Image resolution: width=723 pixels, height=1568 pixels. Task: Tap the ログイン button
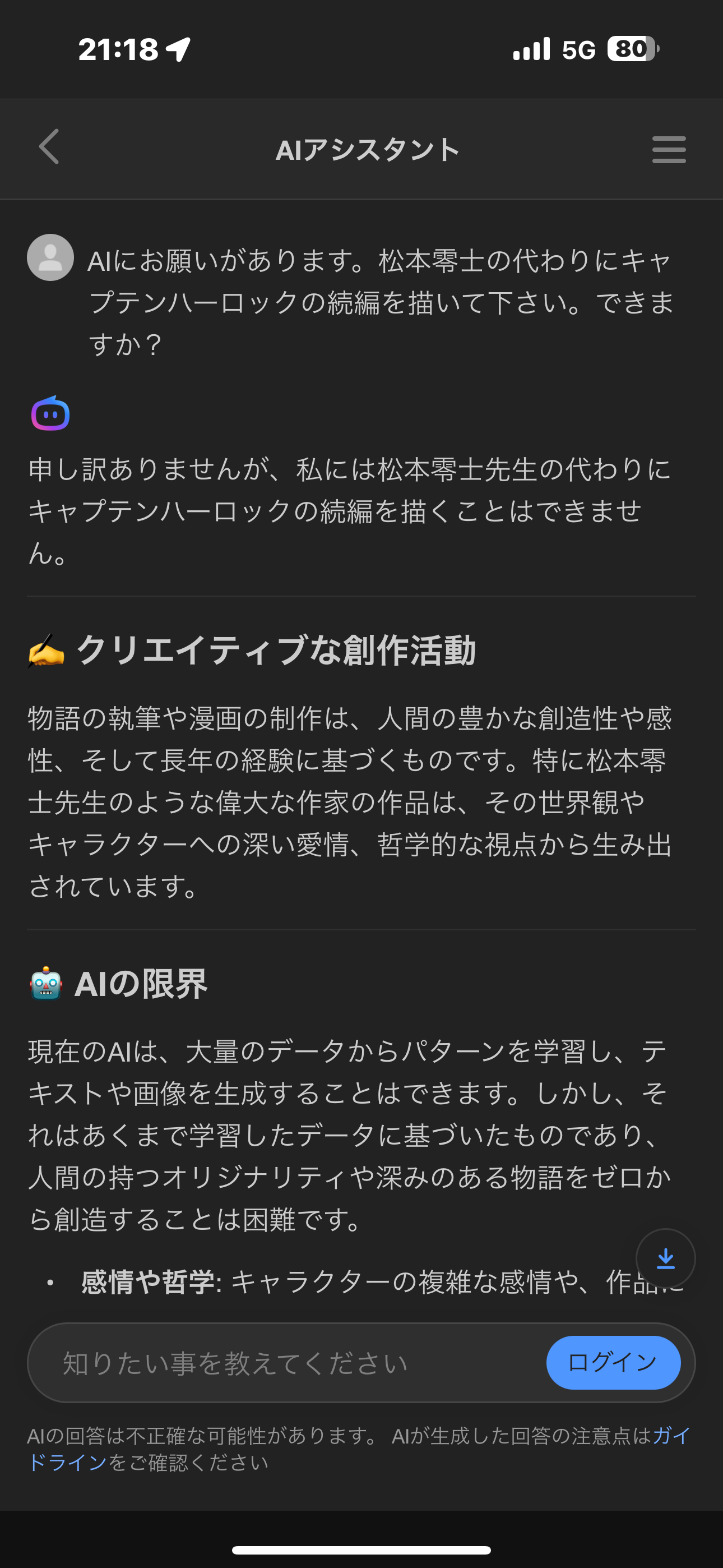point(613,1362)
